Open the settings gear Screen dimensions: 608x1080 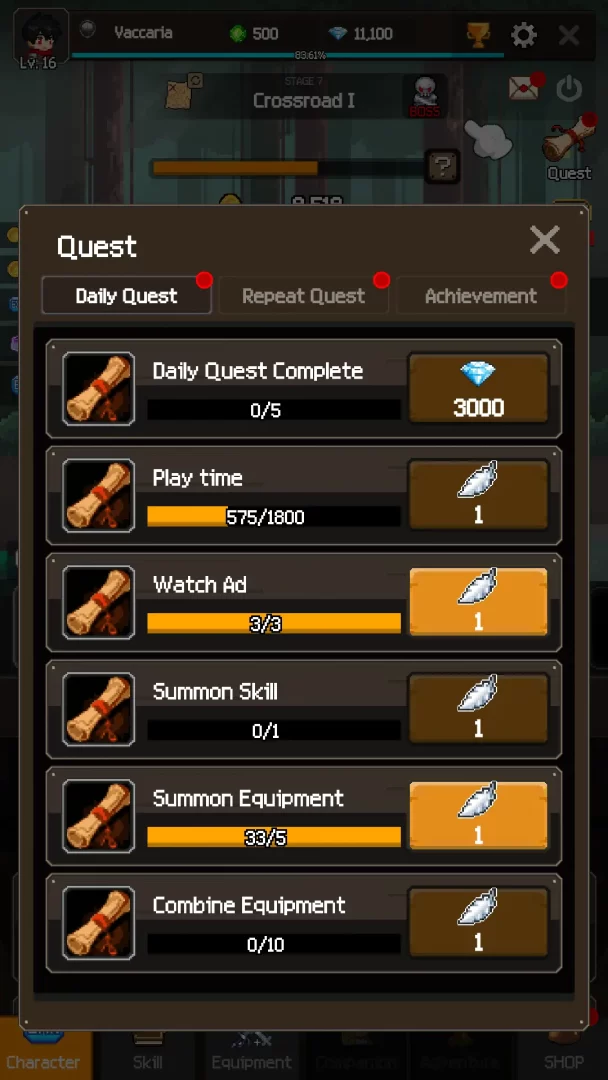click(x=523, y=36)
